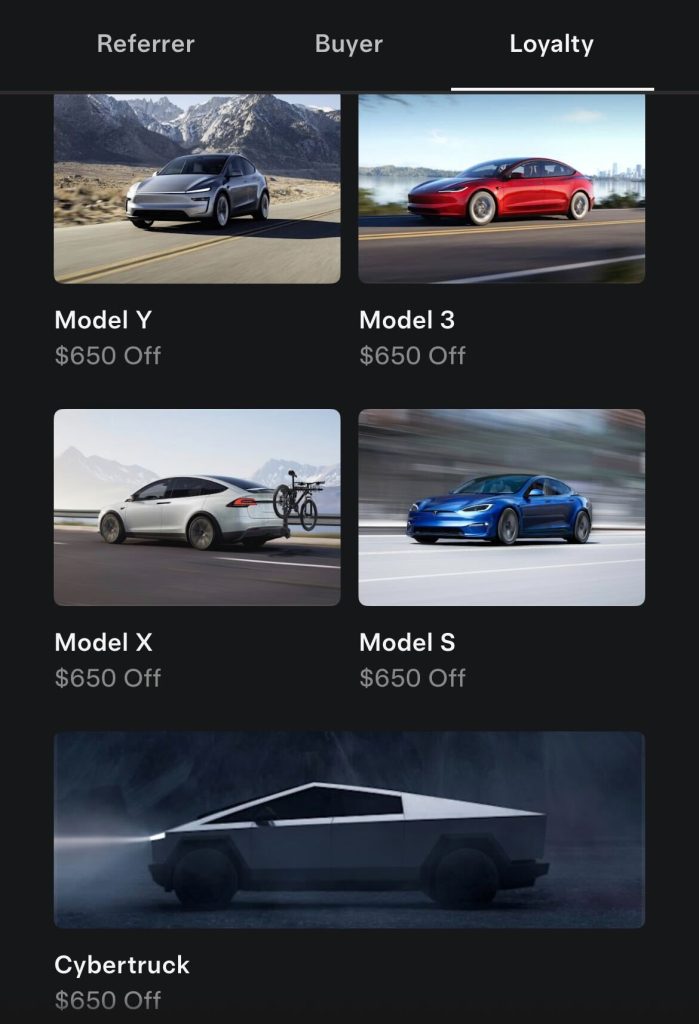The height and width of the screenshot is (1024, 699).
Task: View the Model X loyalty offer
Action: (x=197, y=507)
